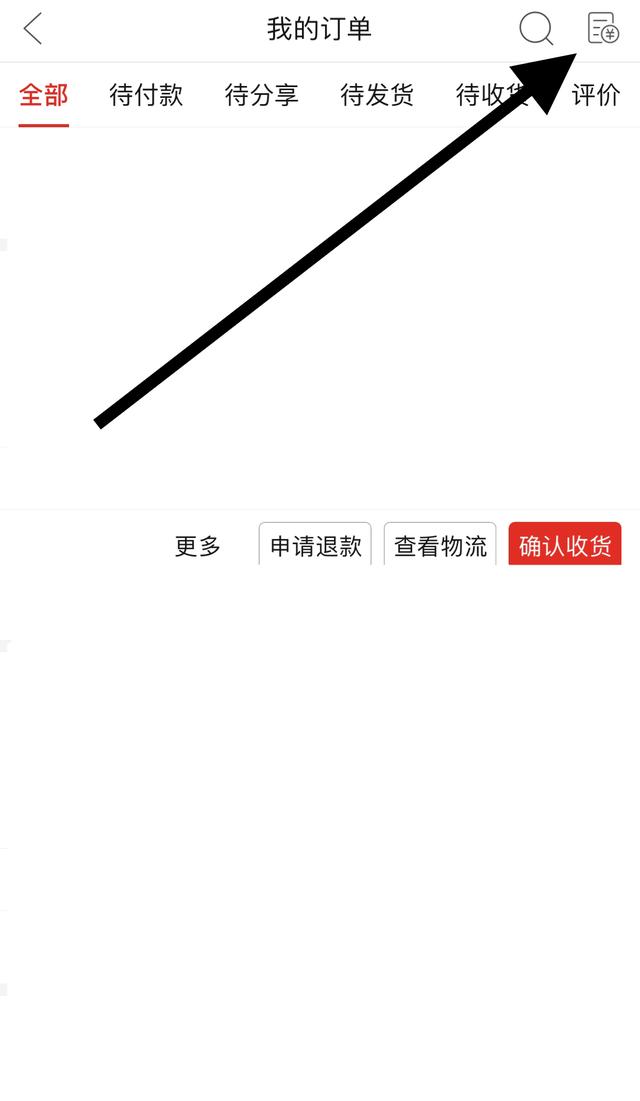Switch to the 全部 tab
Viewport: 640px width, 1101px height.
(44, 95)
